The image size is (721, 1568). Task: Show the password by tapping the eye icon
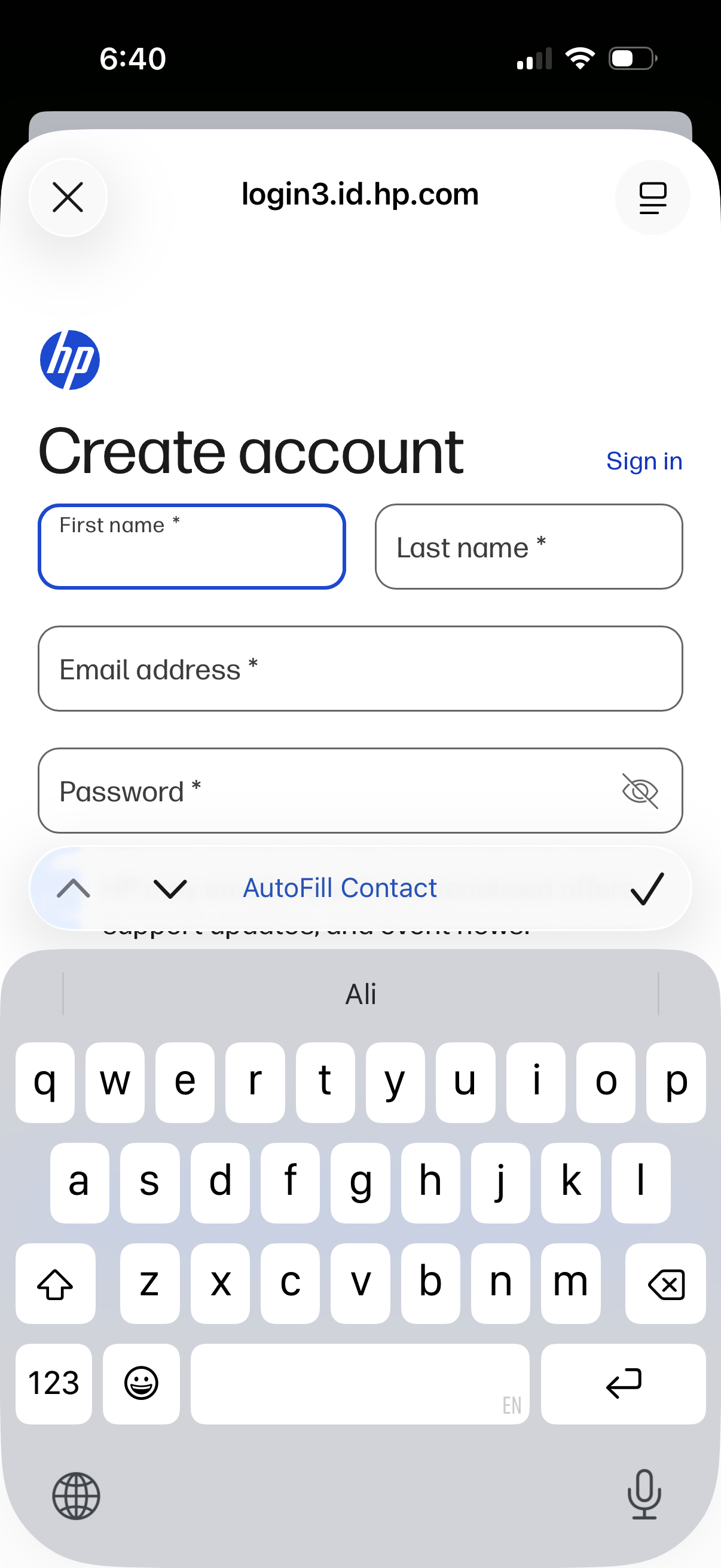639,791
